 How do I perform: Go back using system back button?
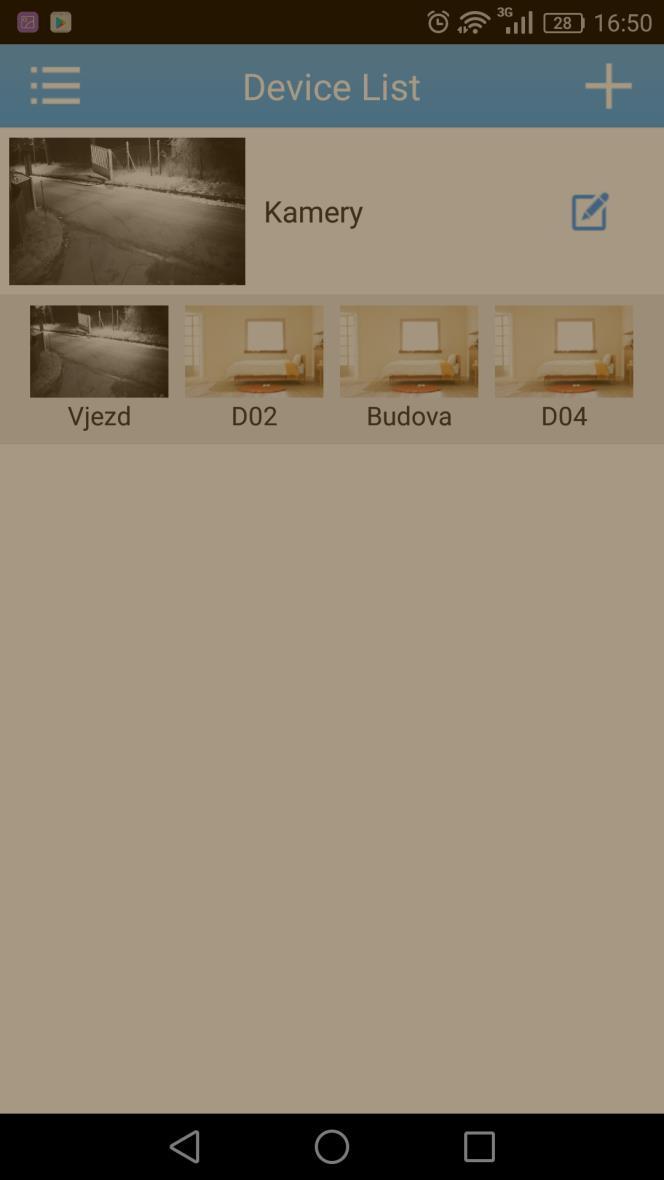pyautogui.click(x=185, y=1146)
